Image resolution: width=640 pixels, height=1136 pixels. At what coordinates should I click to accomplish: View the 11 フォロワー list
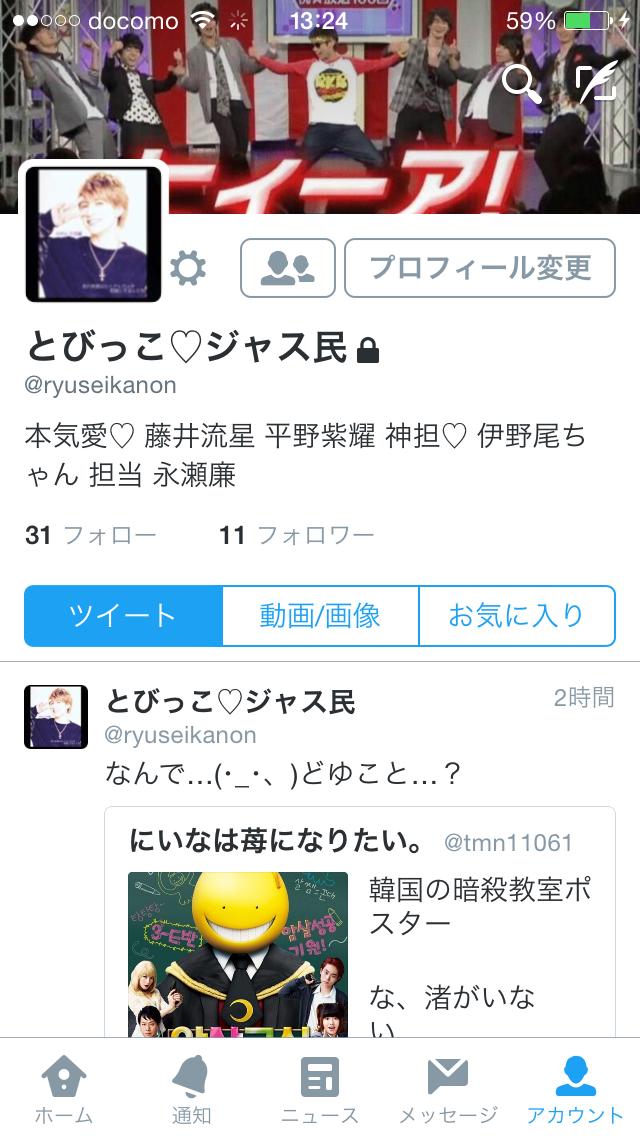tap(296, 536)
